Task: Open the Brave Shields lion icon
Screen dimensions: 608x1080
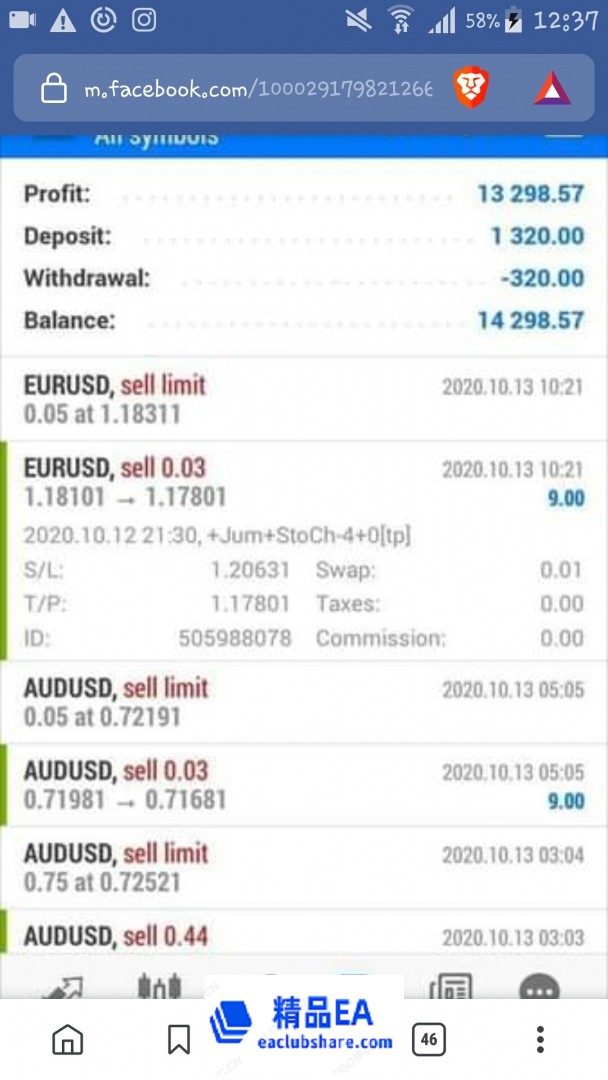Action: 472,89
